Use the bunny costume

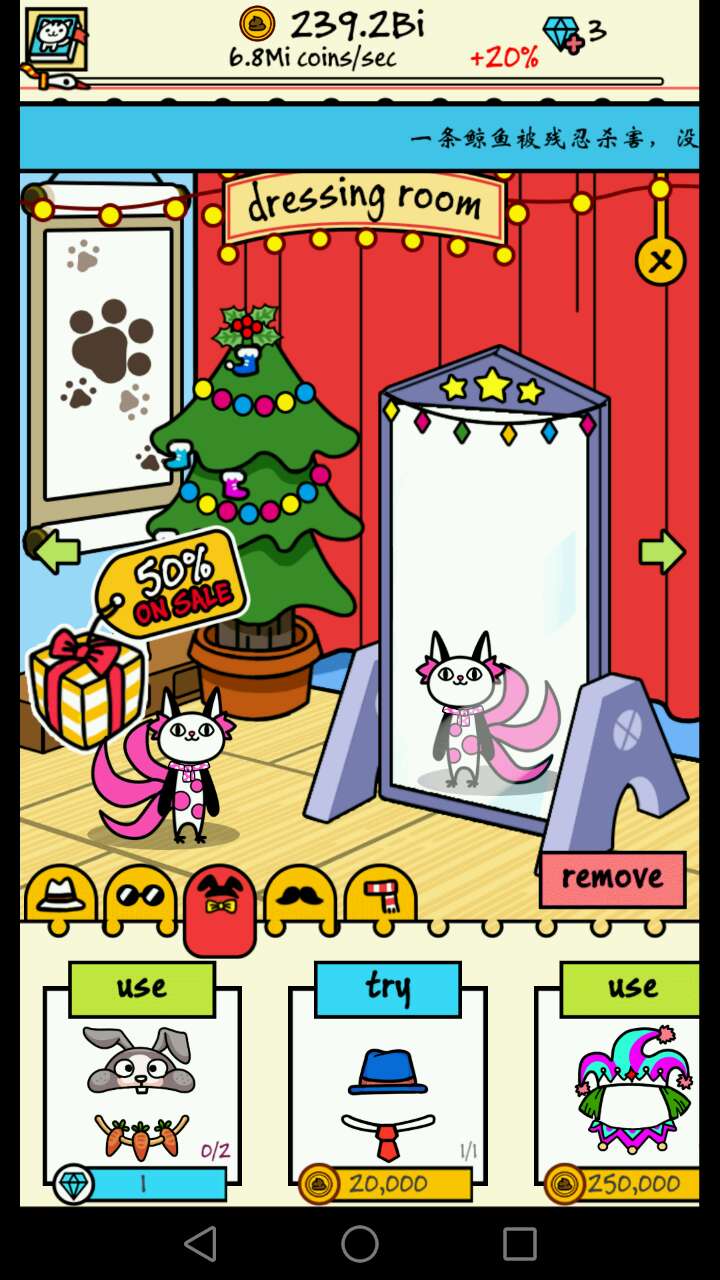[141, 988]
